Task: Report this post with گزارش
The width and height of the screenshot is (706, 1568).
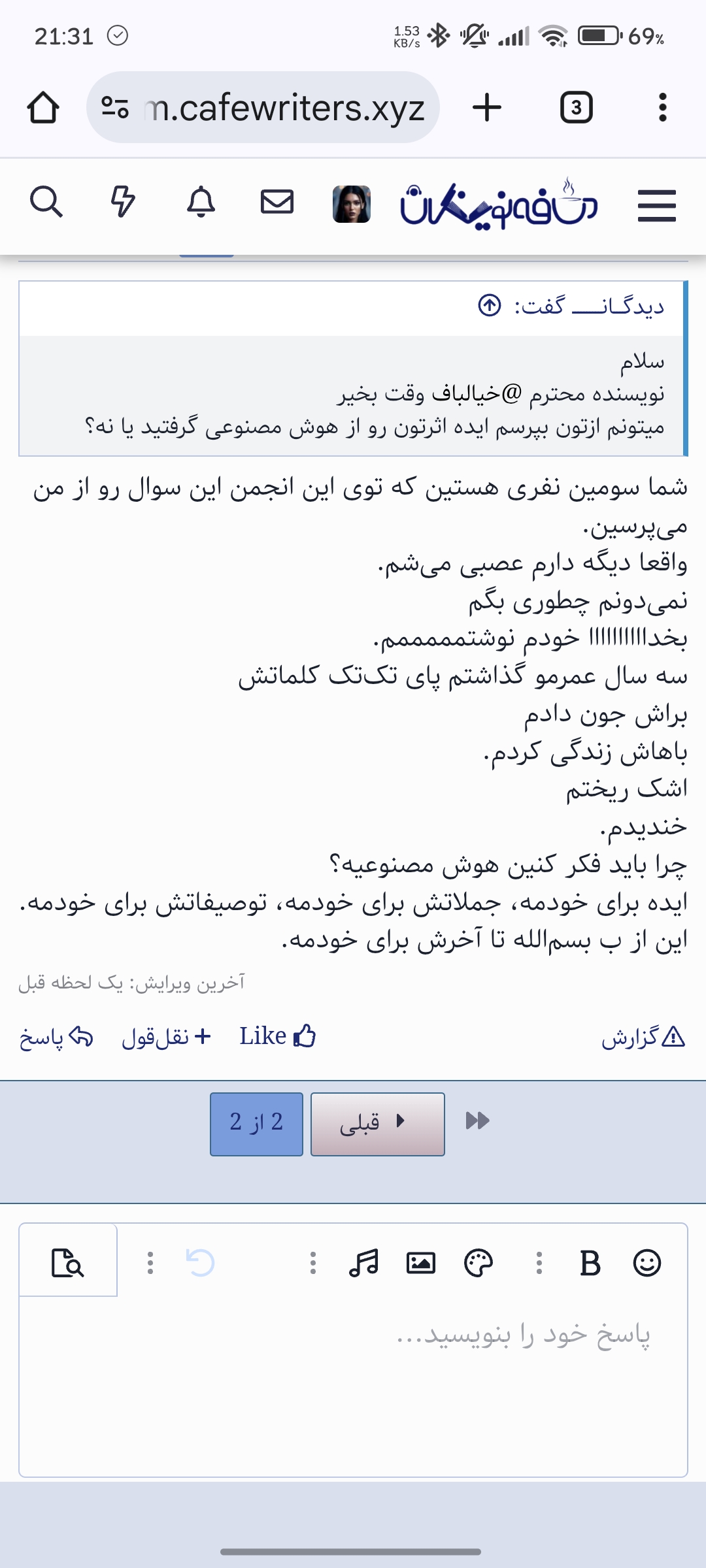Action: coord(643,1037)
